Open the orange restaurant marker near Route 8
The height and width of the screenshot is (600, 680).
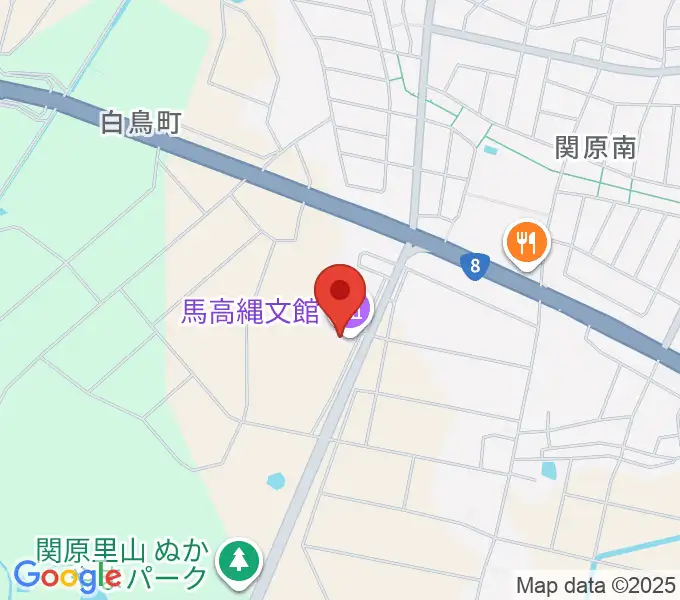pos(525,243)
